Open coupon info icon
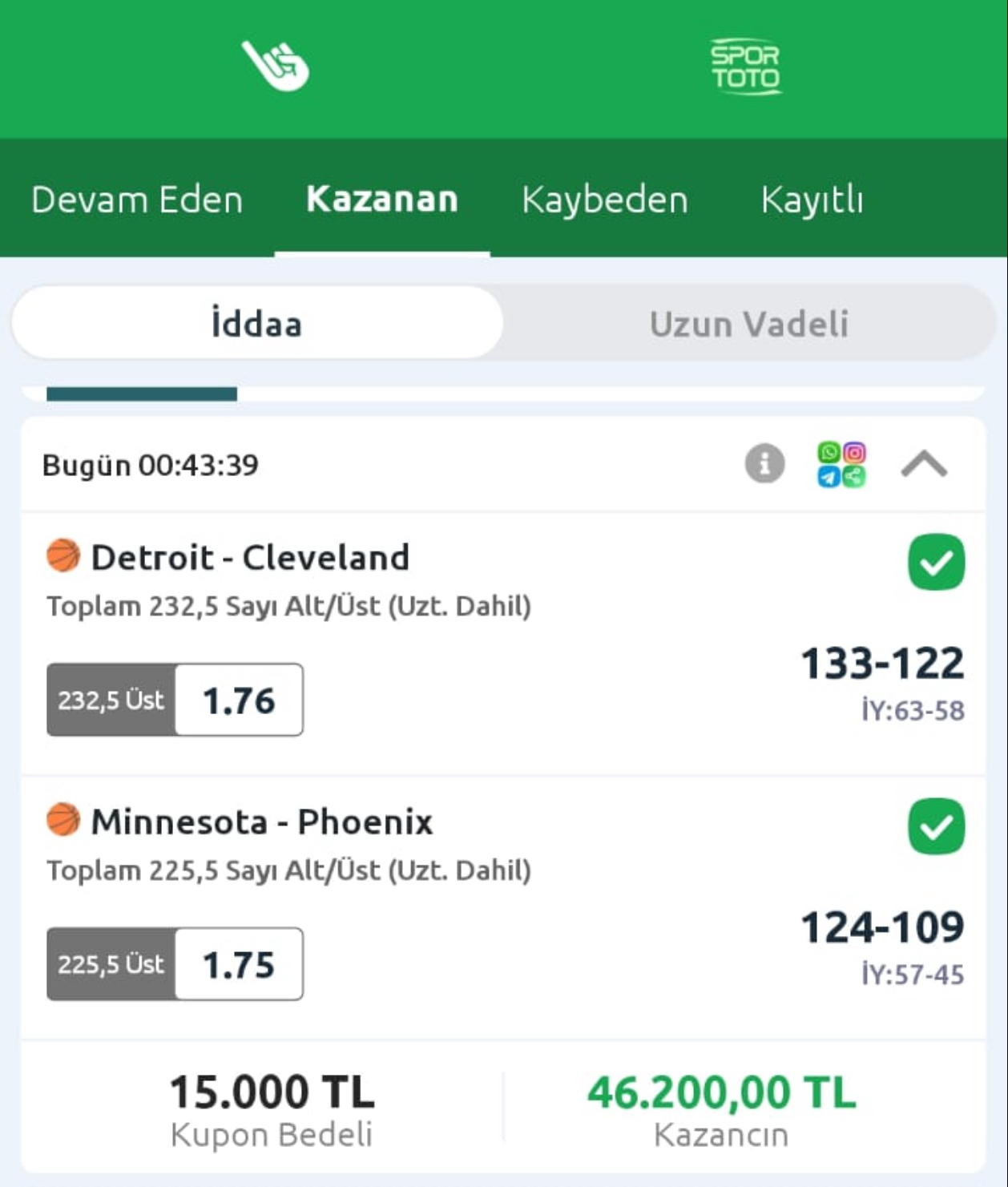 (x=764, y=464)
